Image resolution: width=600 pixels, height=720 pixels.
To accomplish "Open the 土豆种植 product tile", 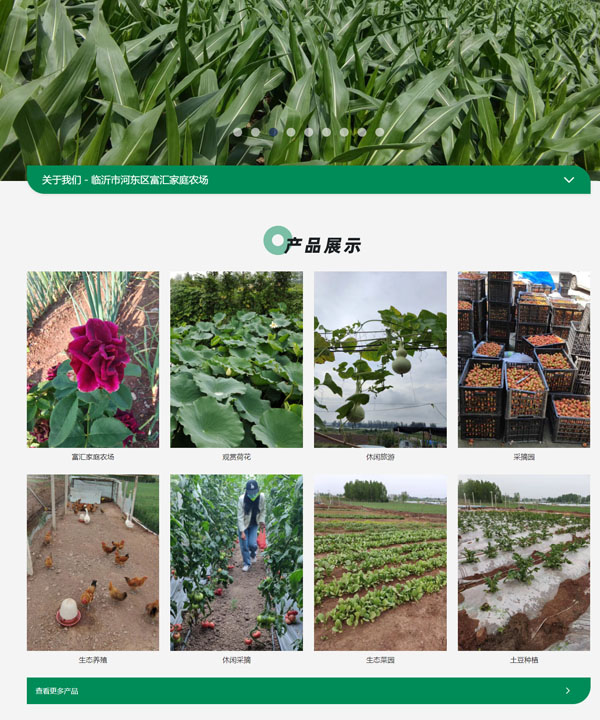I will click(x=524, y=563).
